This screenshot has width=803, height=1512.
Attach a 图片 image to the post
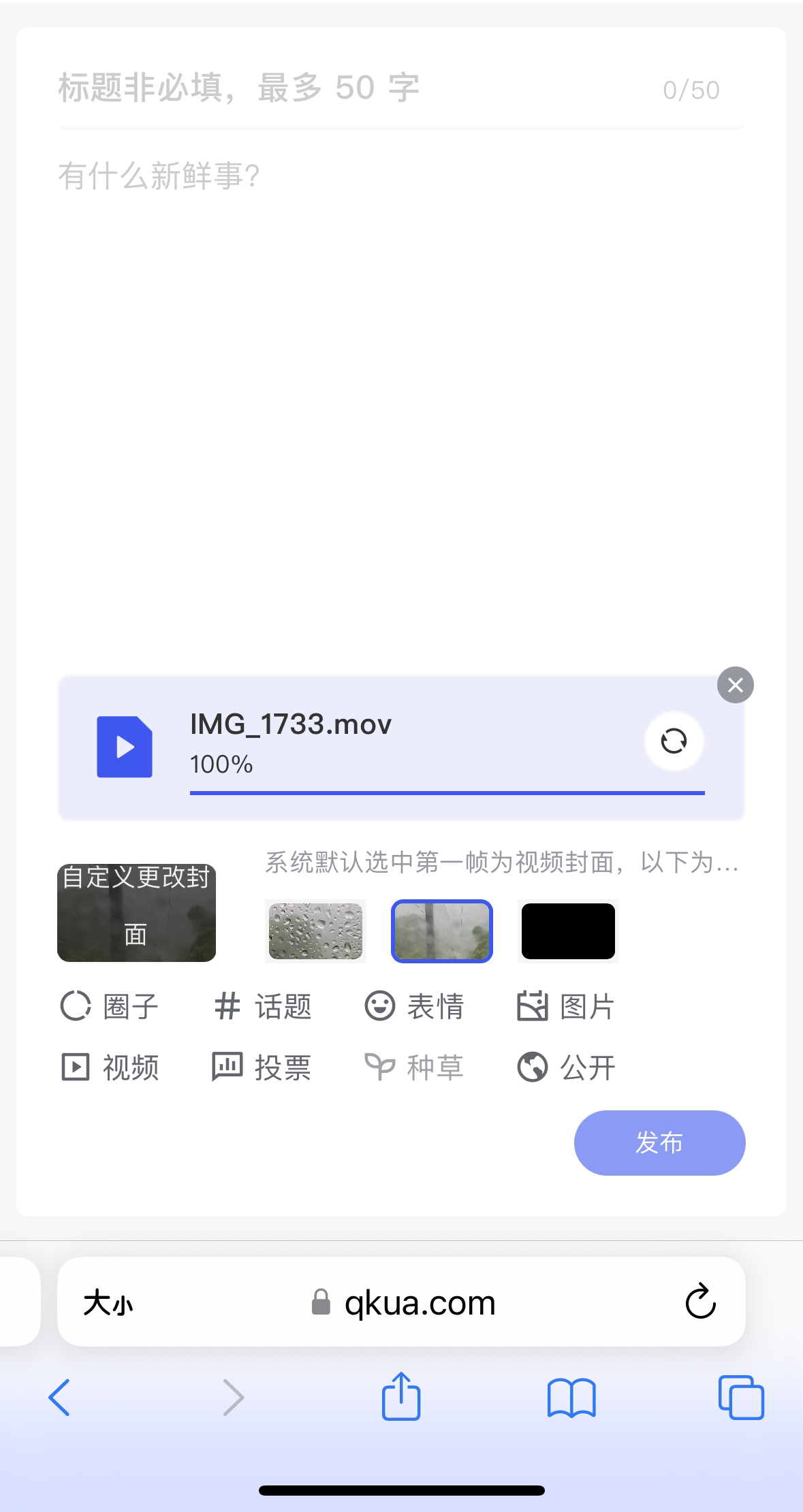[x=566, y=1006]
